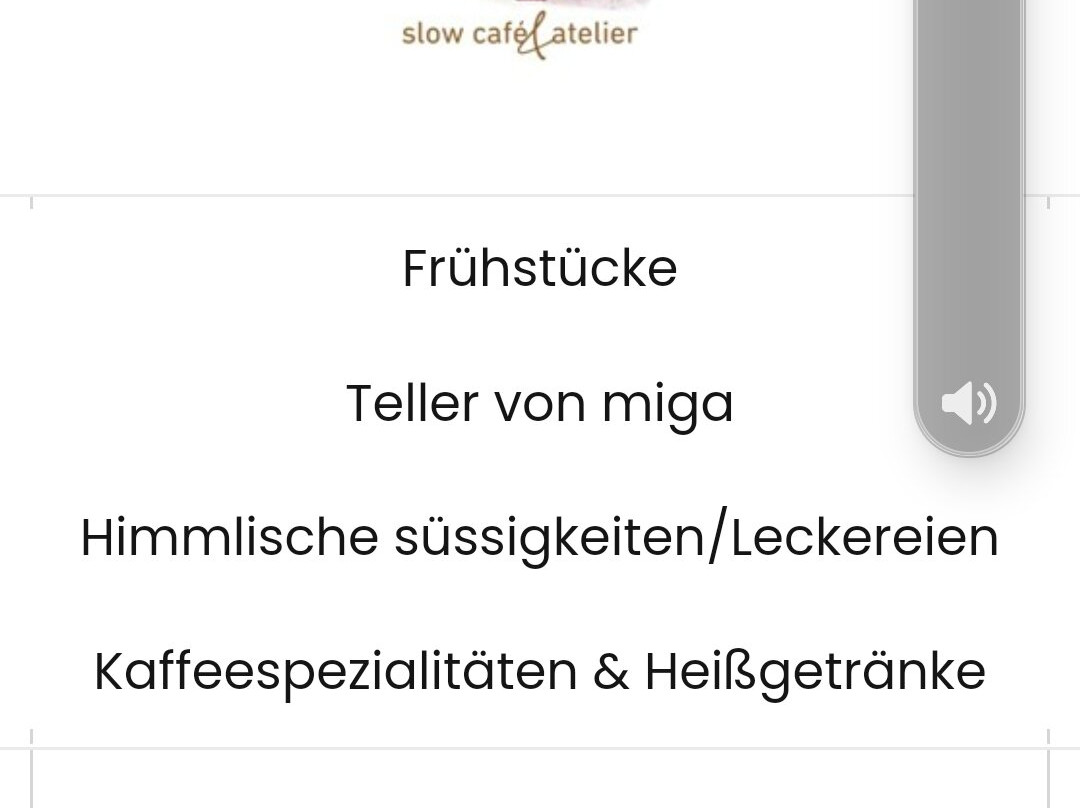Image resolution: width=1080 pixels, height=808 pixels.
Task: Mute sound via the volume speaker icon
Action: 968,404
